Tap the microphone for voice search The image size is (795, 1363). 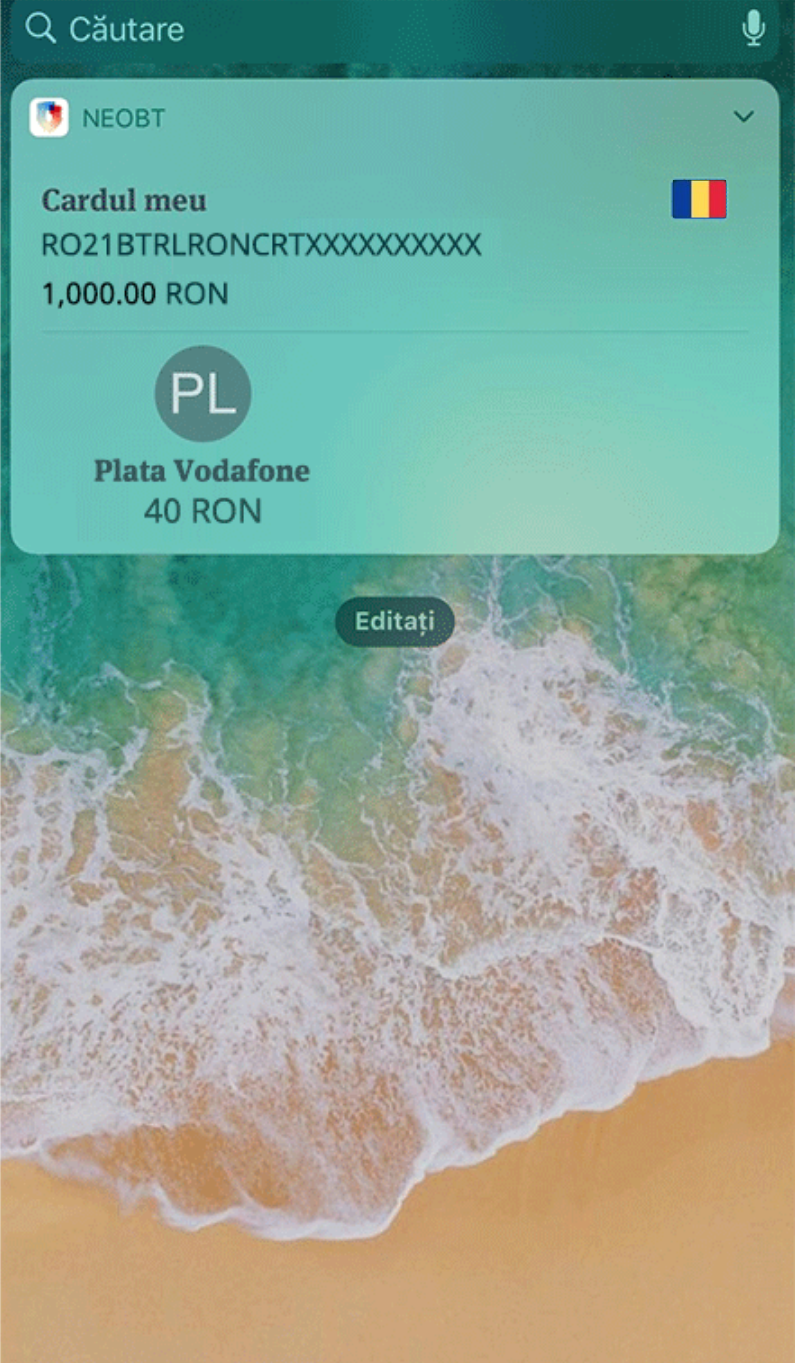point(753,30)
